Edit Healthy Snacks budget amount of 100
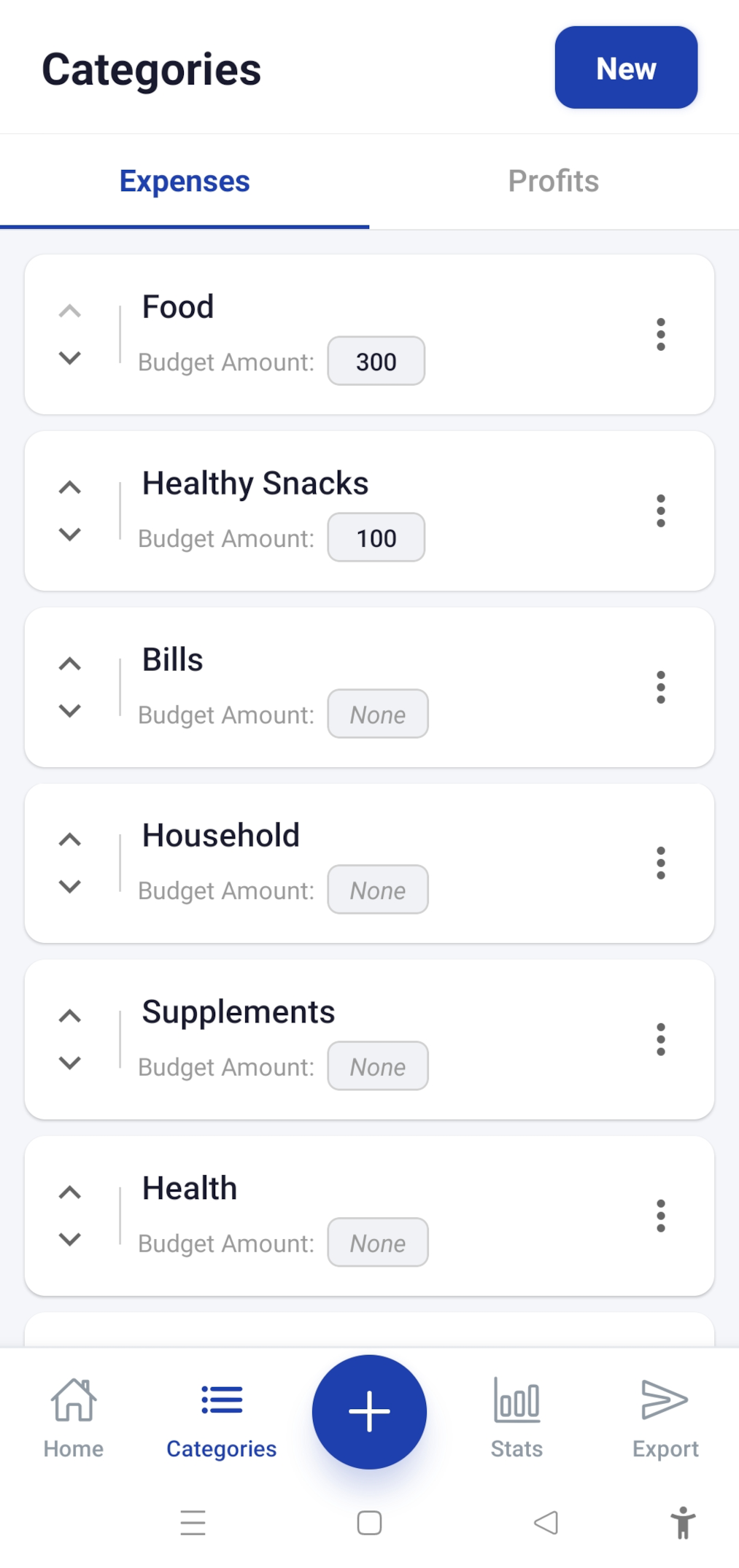The height and width of the screenshot is (1568, 739). coord(376,537)
